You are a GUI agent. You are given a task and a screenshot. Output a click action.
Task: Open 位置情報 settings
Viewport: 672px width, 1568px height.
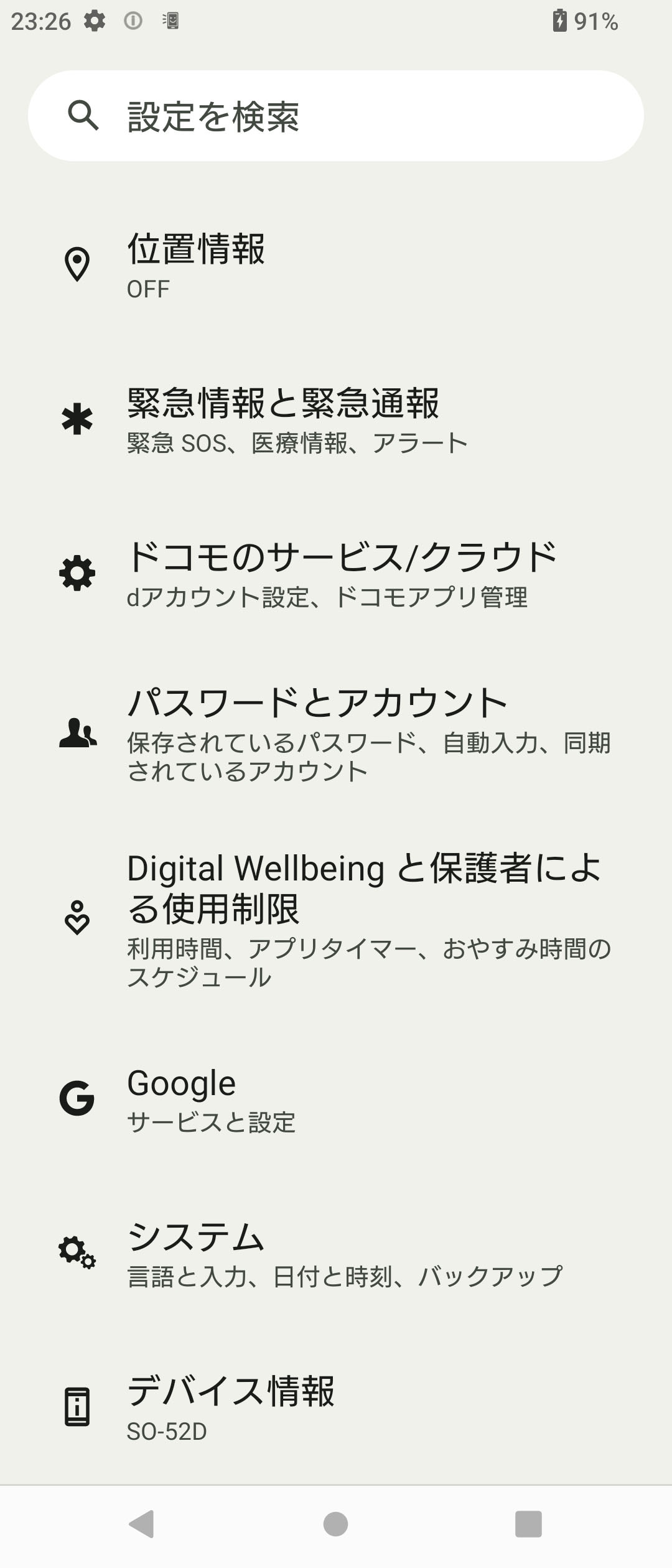pos(336,264)
